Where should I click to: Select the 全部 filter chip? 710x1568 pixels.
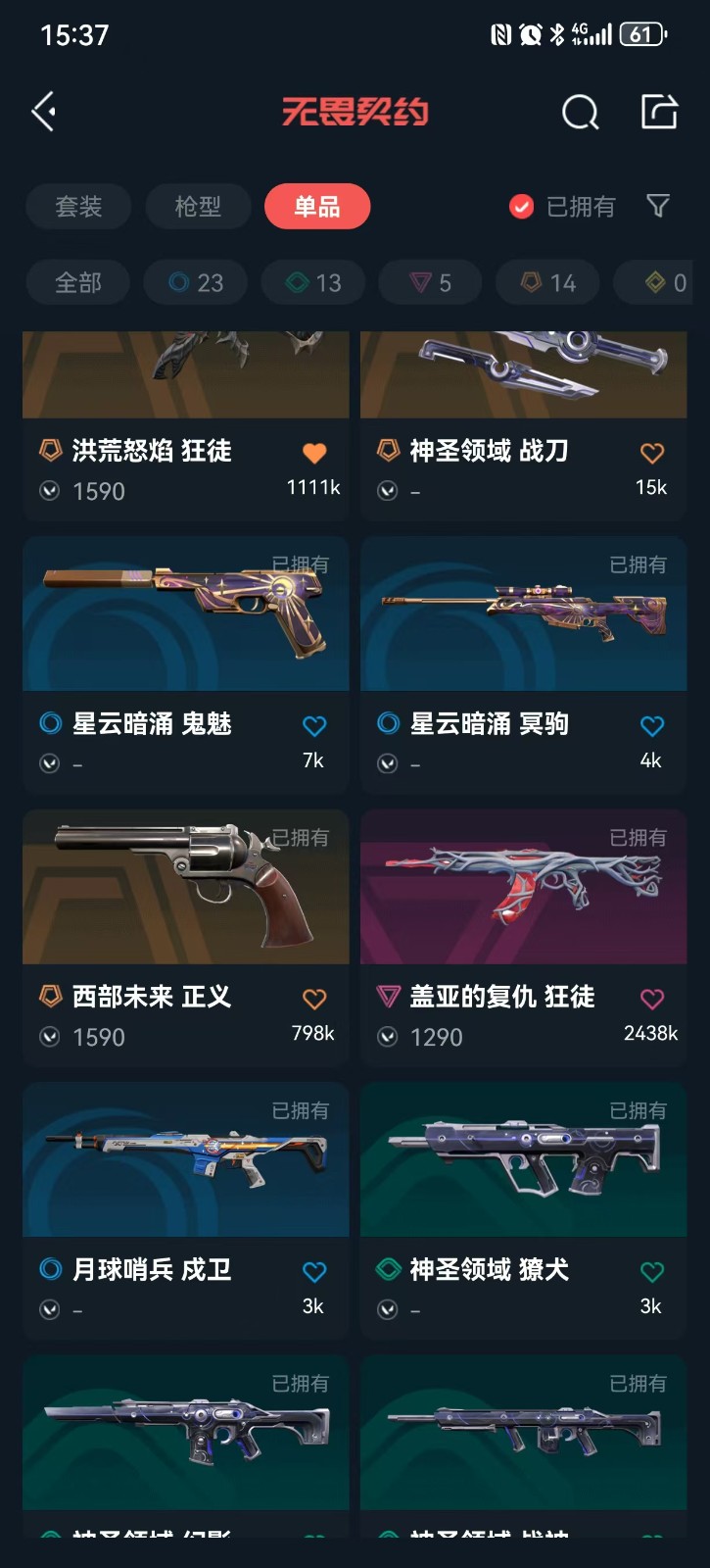[78, 283]
